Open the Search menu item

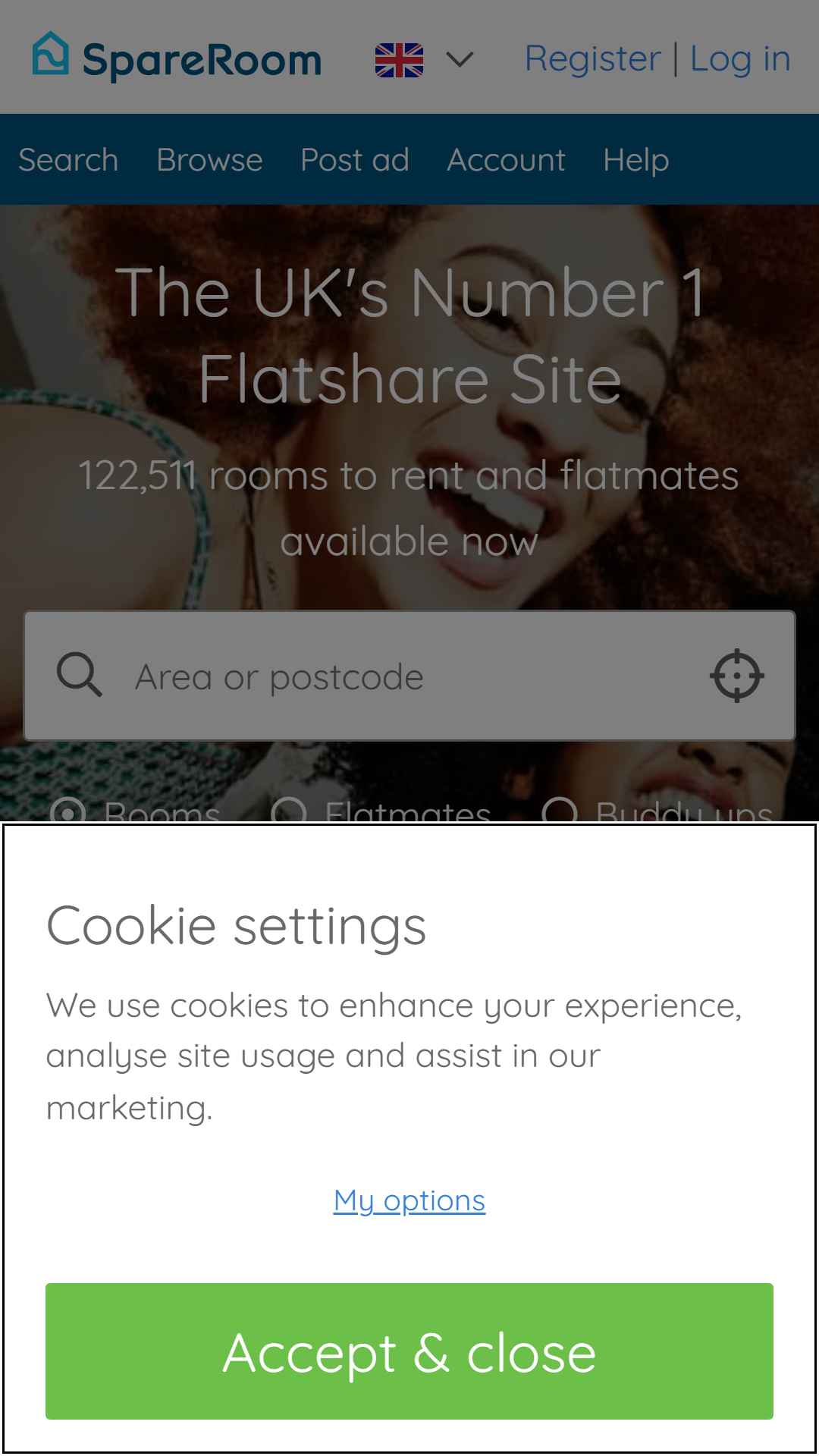(68, 160)
